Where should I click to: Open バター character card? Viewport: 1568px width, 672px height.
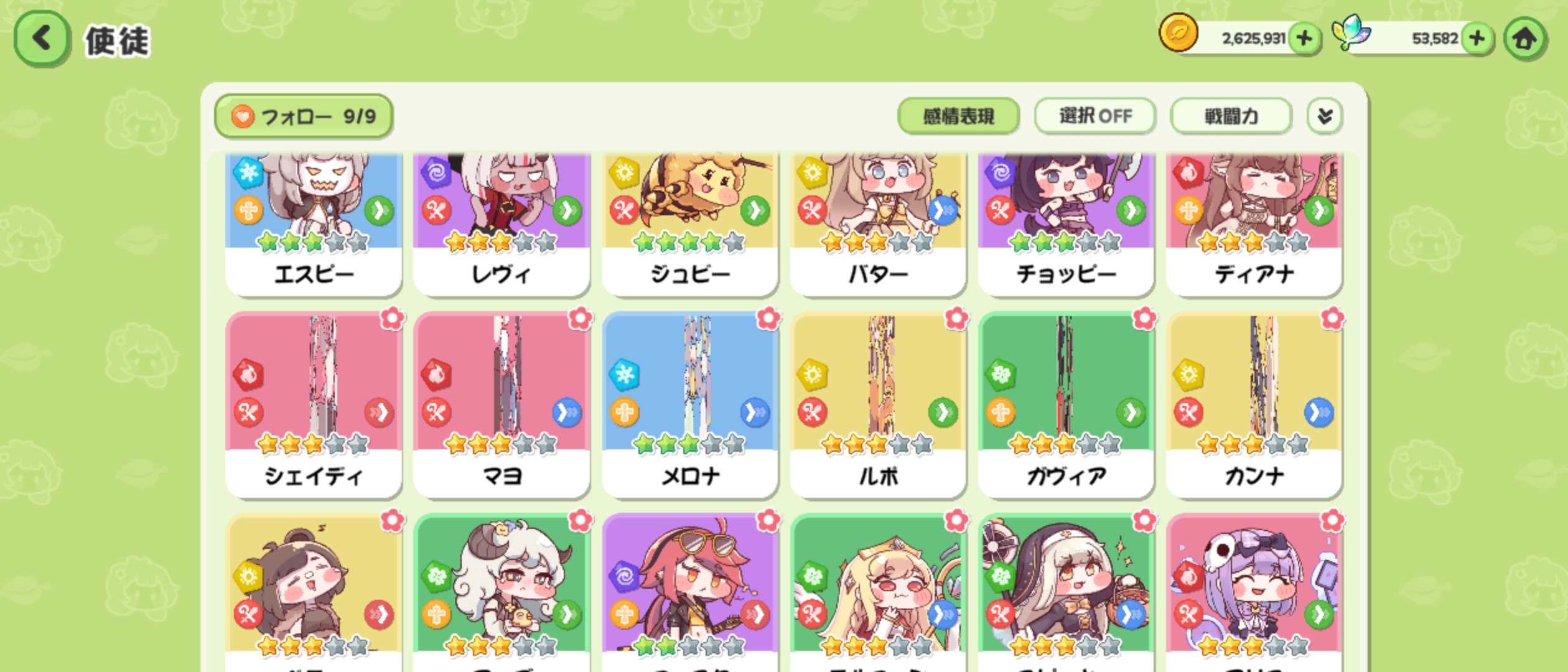pos(878,224)
